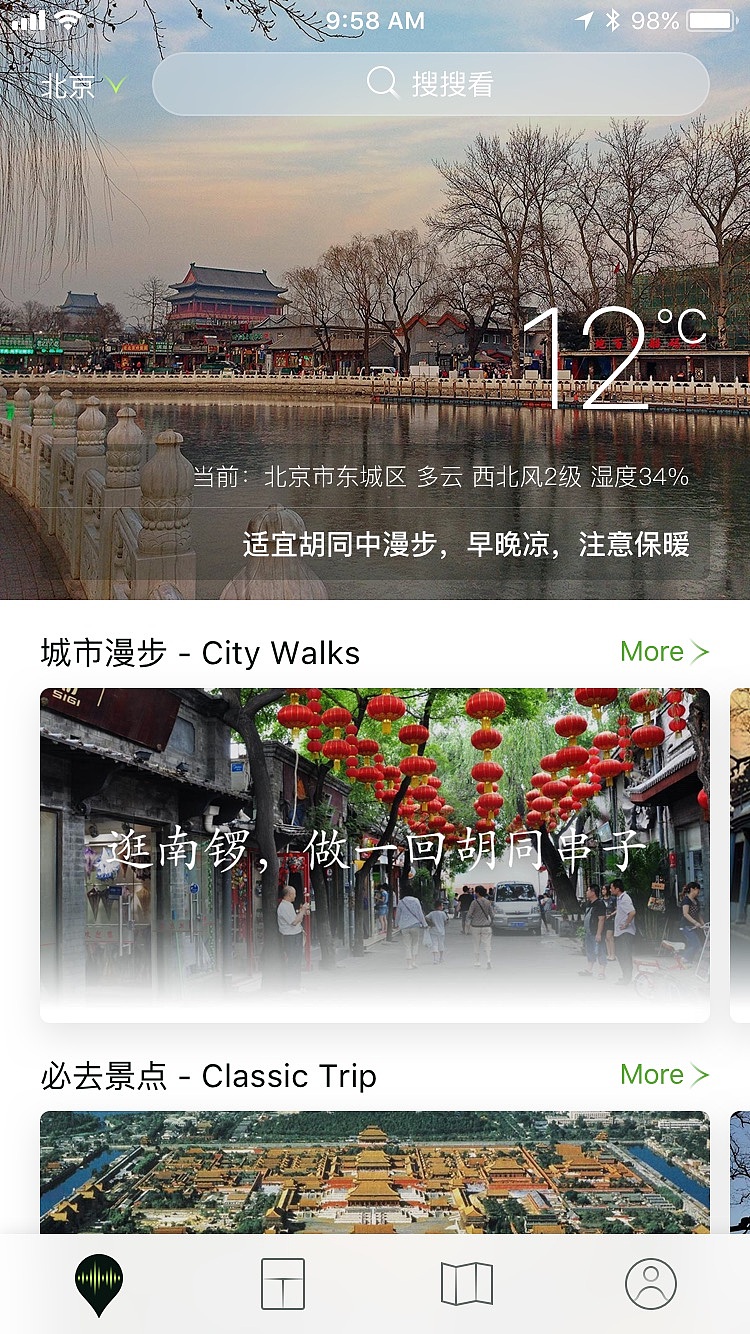Image resolution: width=750 pixels, height=1334 pixels.
Task: Open the Forbidden City trip thumbnail
Action: [x=375, y=1180]
